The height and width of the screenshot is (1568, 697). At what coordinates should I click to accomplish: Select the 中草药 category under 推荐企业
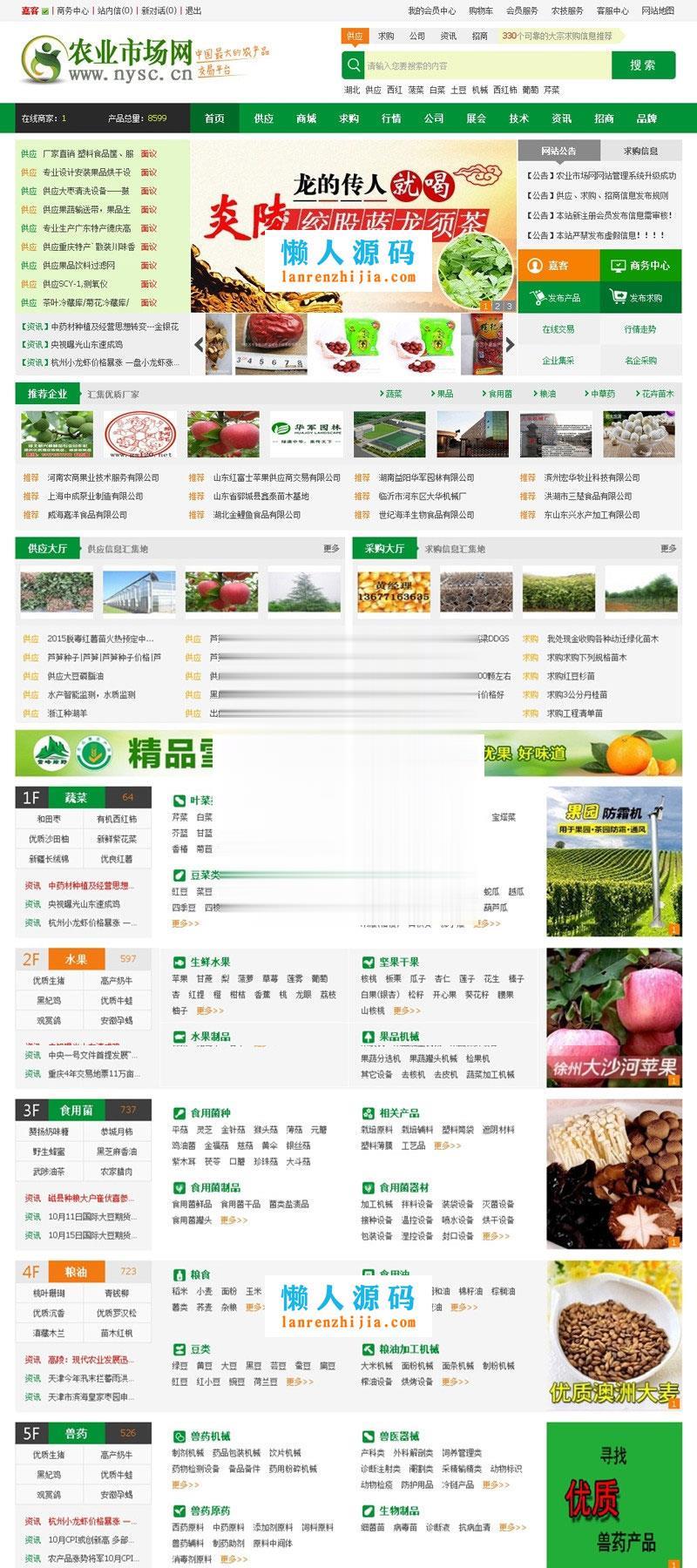[x=602, y=394]
